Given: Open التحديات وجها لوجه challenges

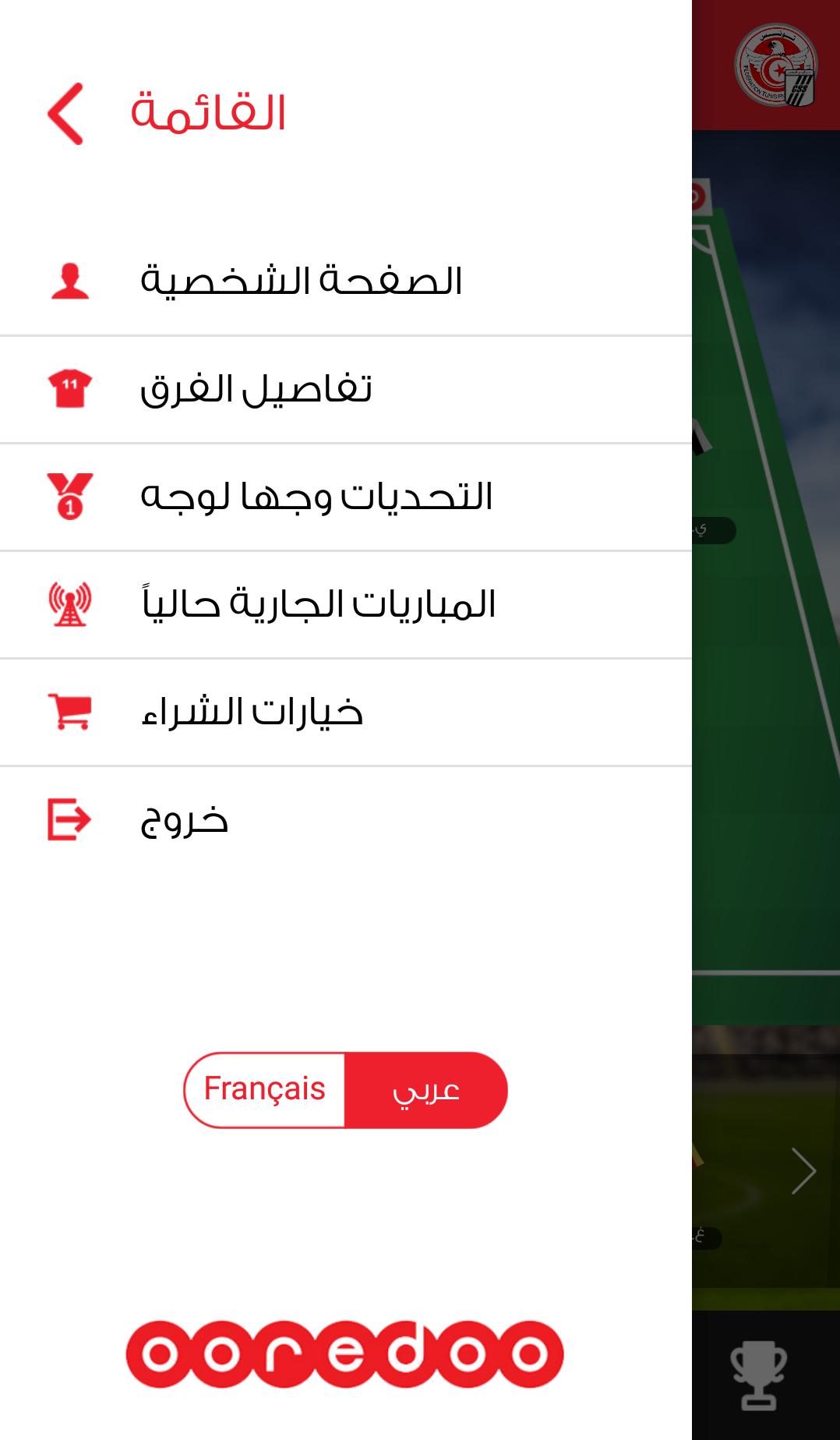Looking at the screenshot, I should [316, 497].
